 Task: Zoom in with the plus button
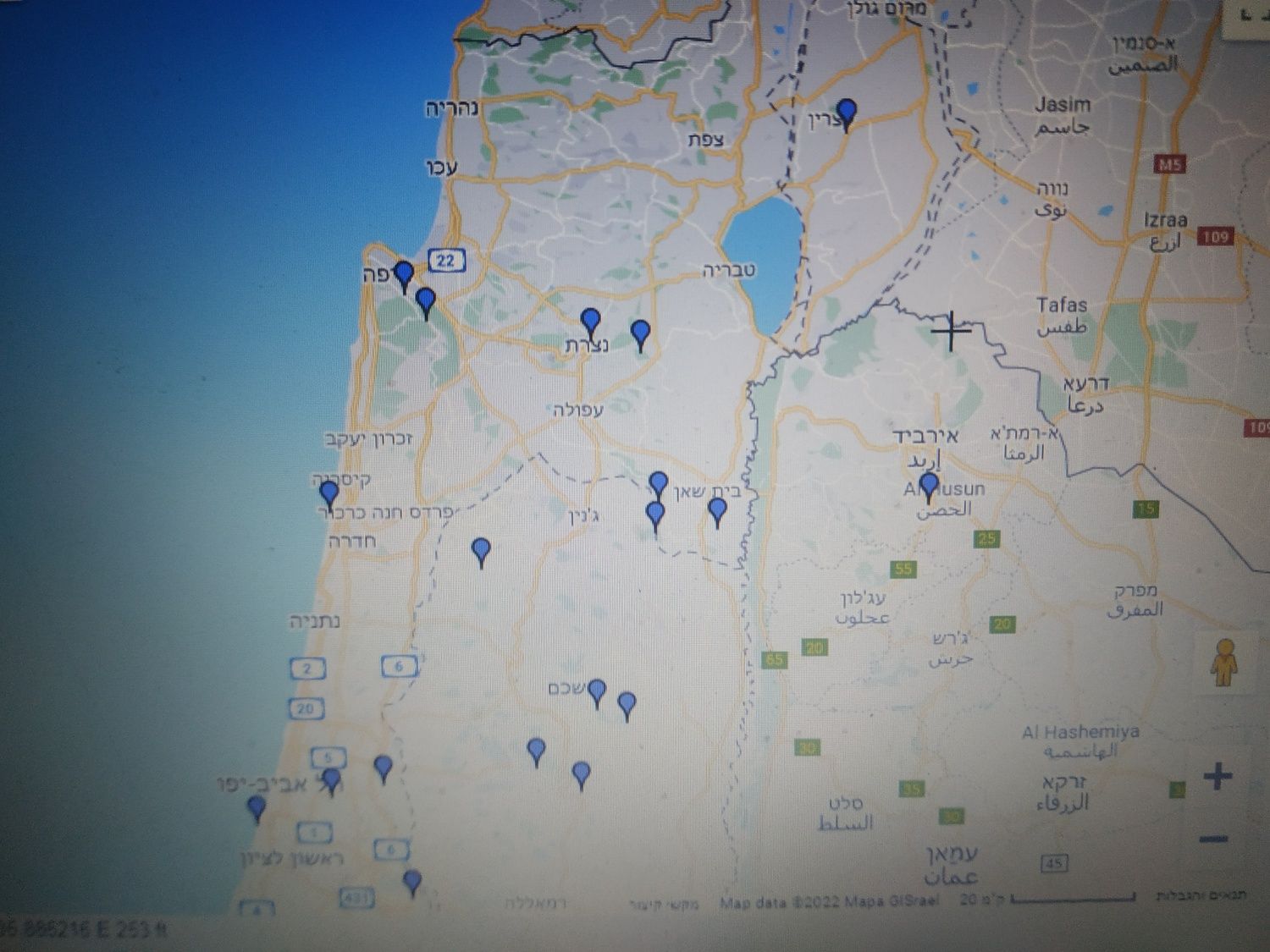(x=1218, y=776)
